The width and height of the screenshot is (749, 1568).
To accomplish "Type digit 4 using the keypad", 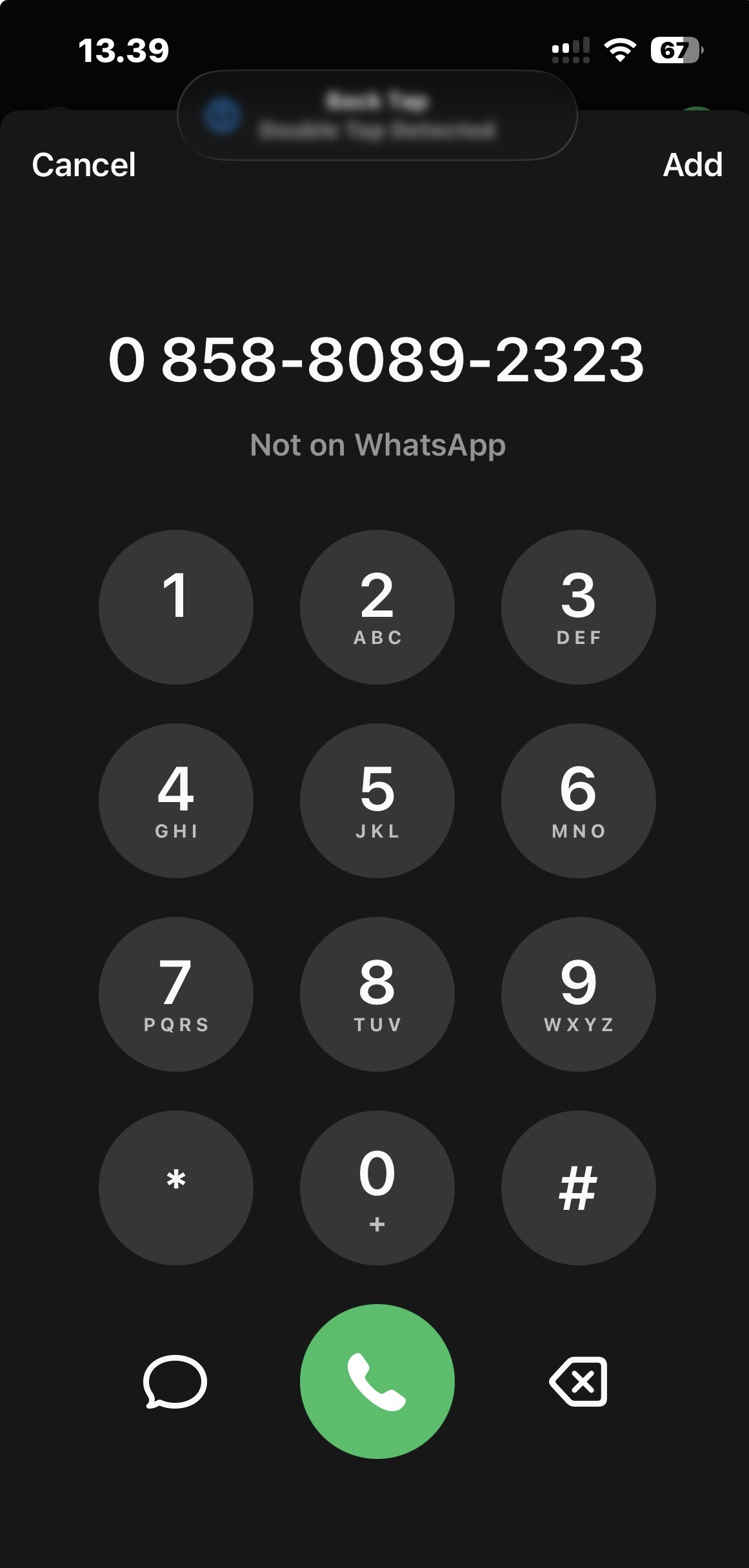I will click(x=175, y=801).
